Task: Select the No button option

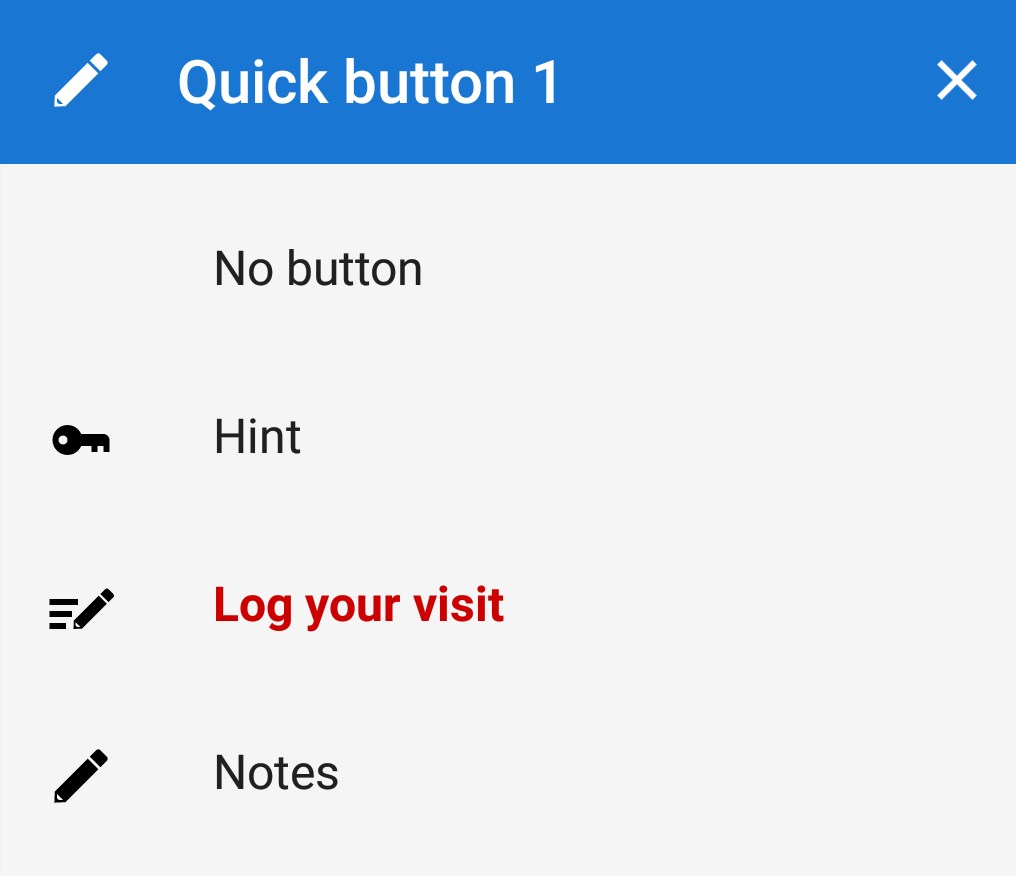Action: pos(318,269)
